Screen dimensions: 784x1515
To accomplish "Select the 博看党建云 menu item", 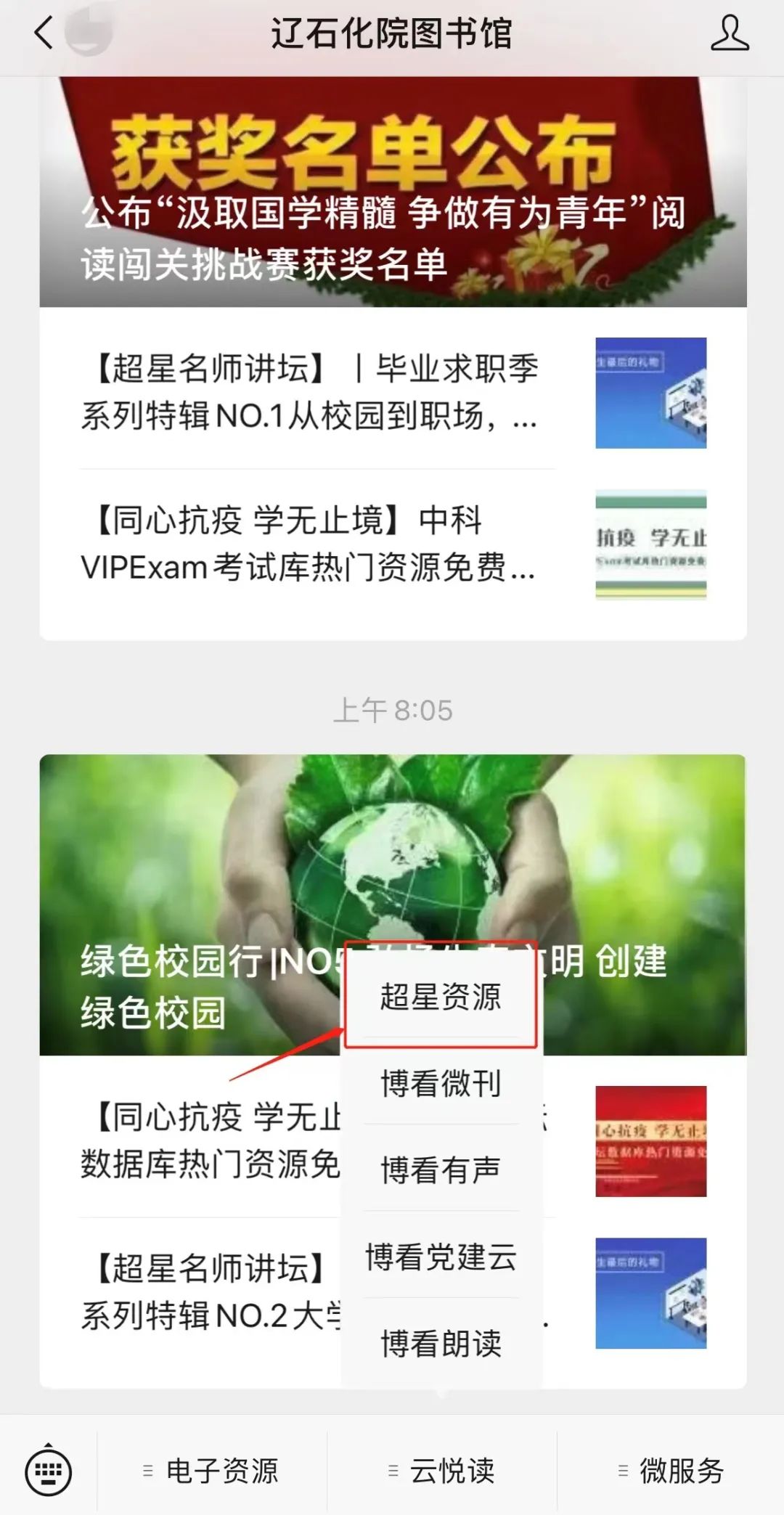I will click(441, 1256).
